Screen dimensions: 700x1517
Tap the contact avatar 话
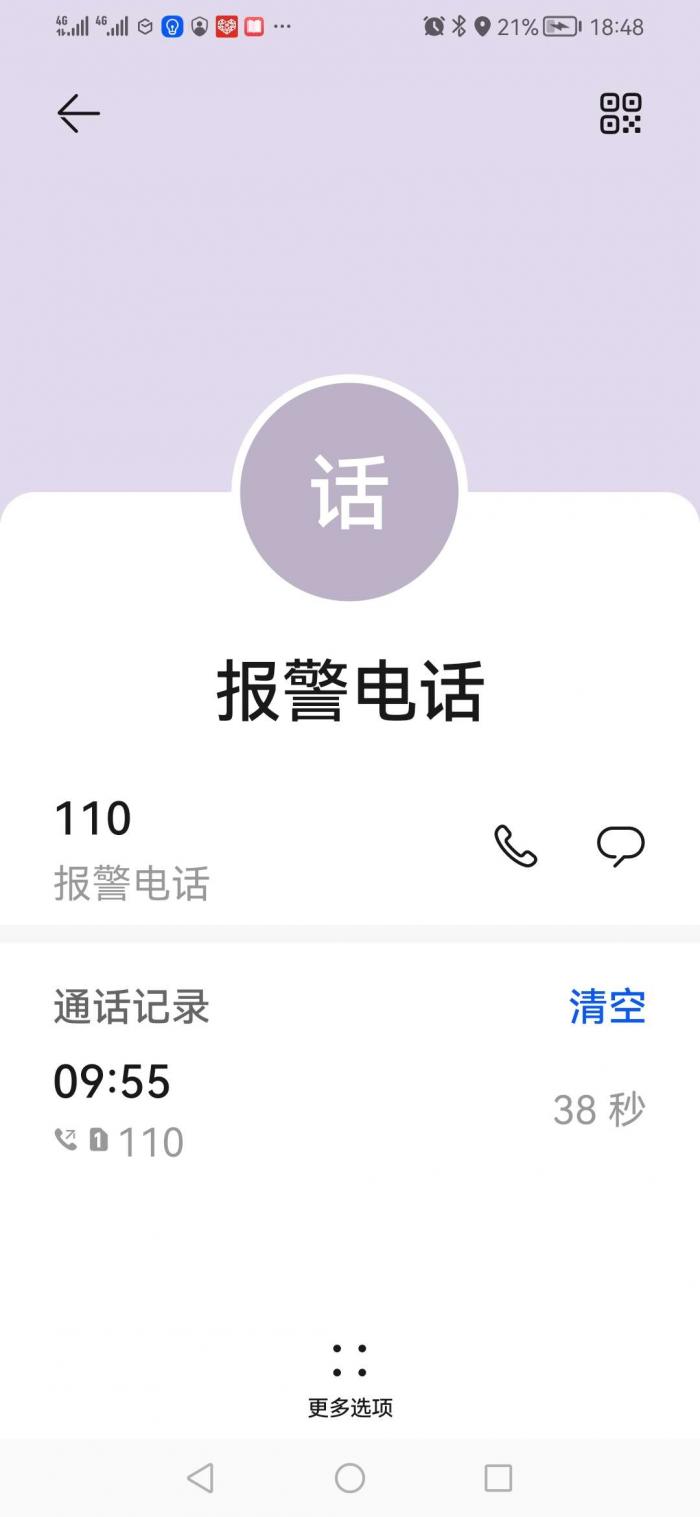350,492
